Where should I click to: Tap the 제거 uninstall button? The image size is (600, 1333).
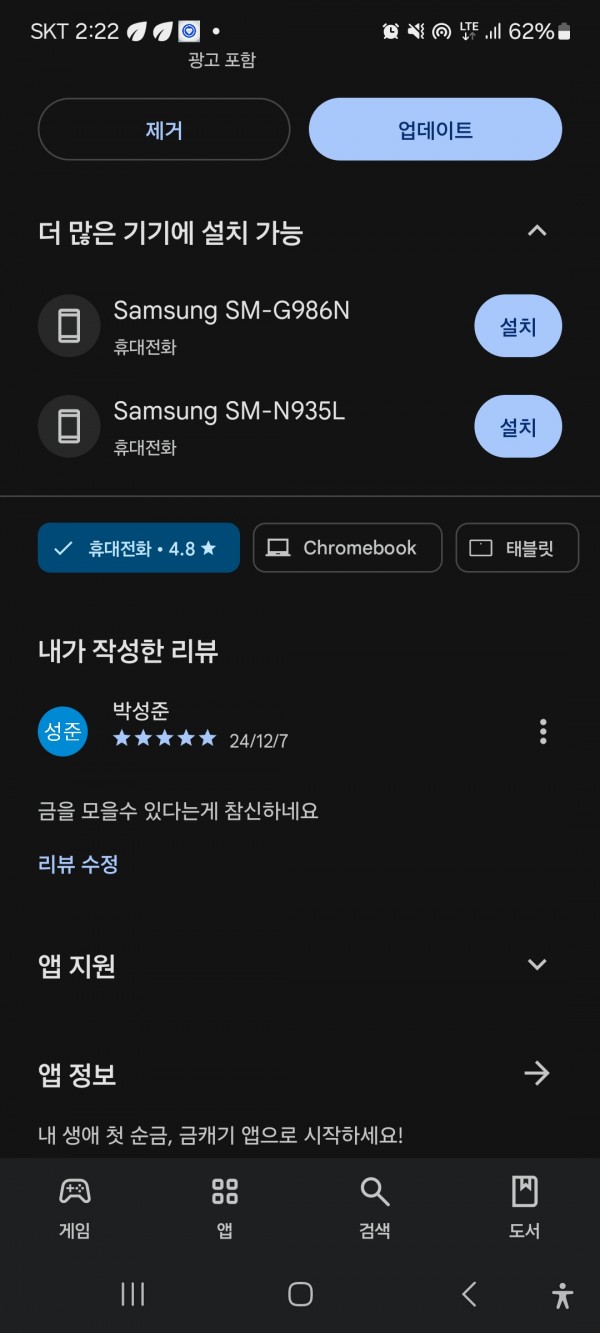[x=164, y=130]
